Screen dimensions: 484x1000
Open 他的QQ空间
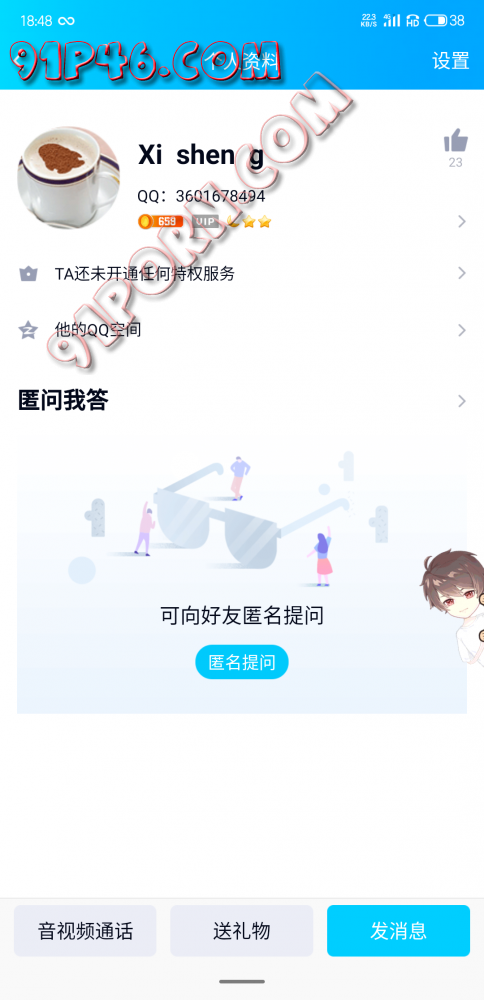click(x=242, y=330)
